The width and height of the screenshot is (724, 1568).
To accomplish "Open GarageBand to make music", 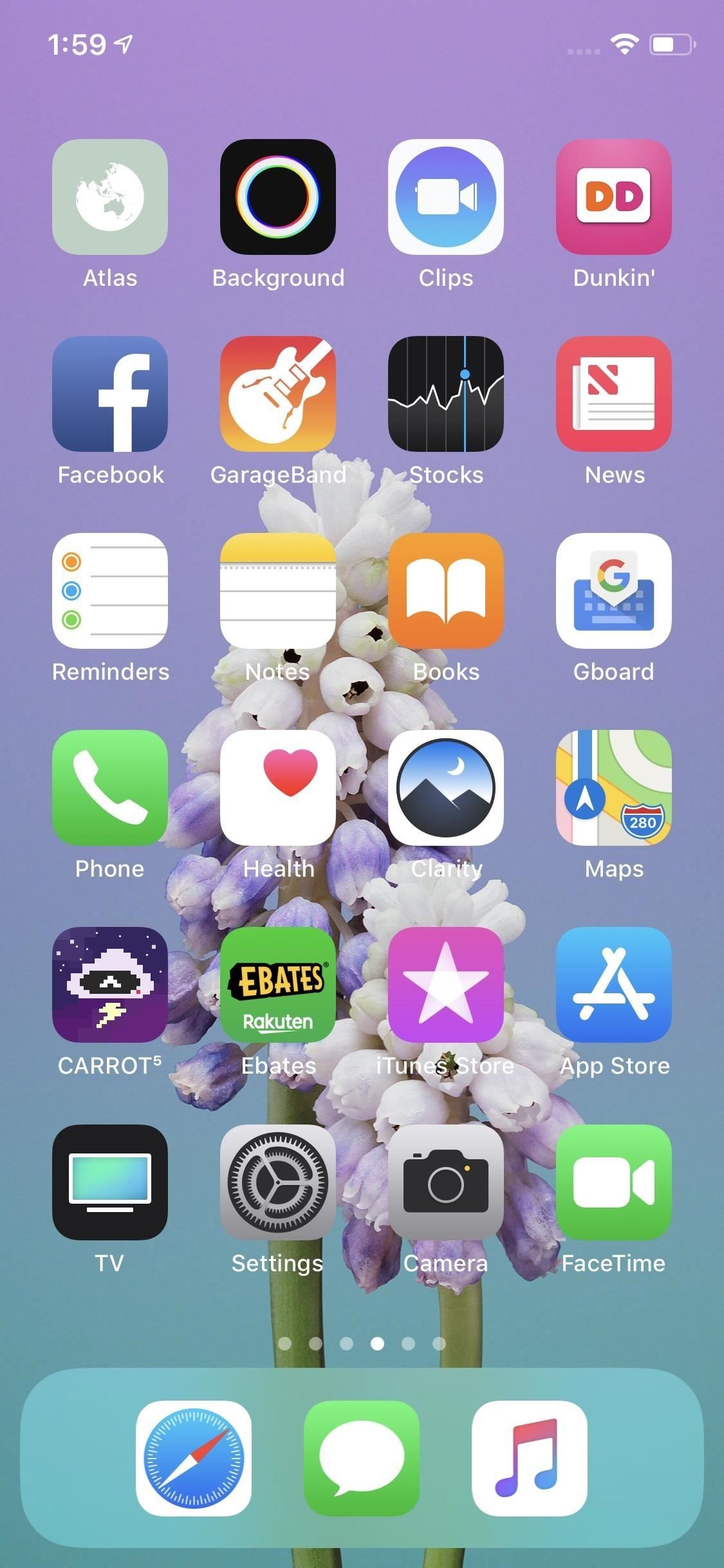I will tap(278, 395).
